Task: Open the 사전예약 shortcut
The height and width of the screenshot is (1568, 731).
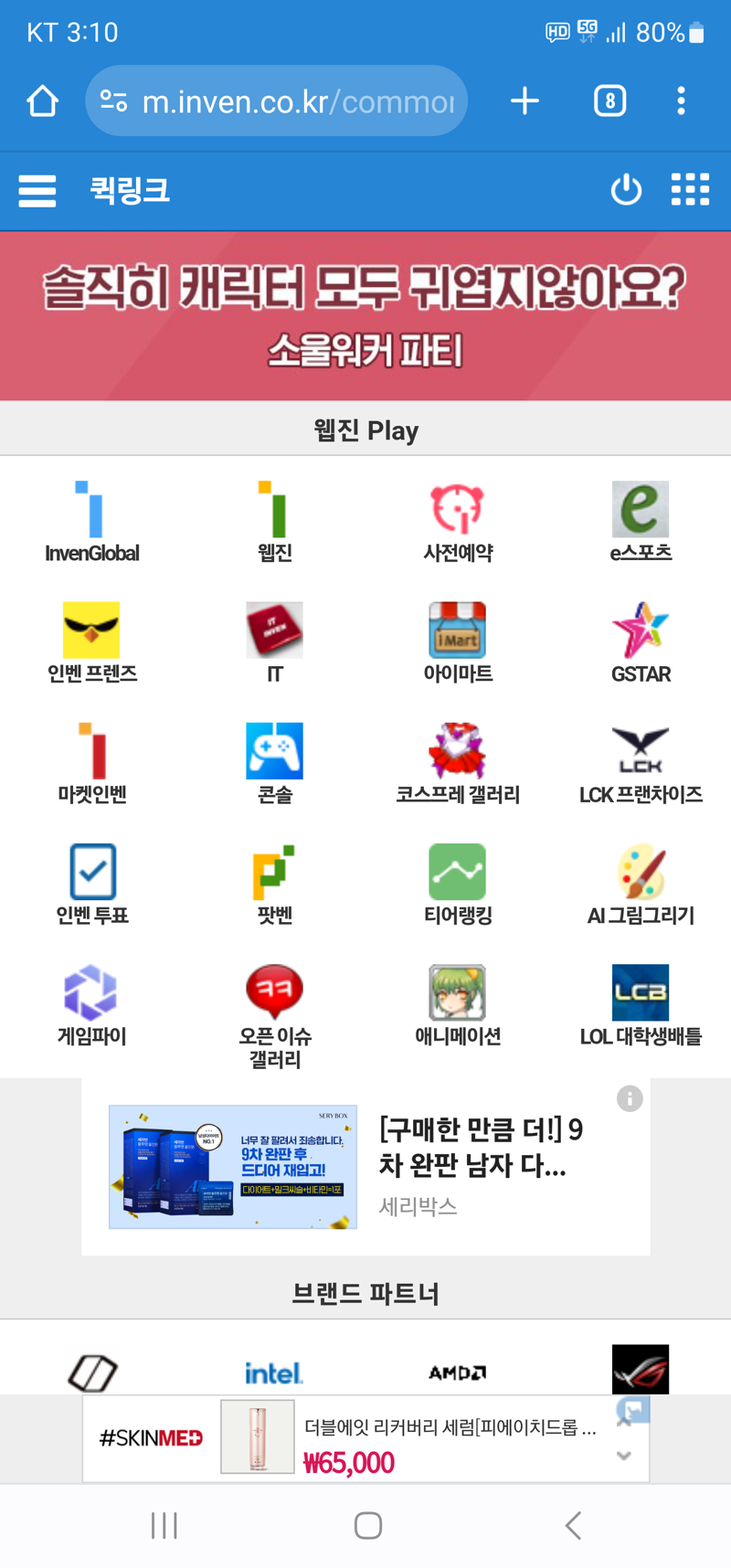Action: [x=457, y=521]
